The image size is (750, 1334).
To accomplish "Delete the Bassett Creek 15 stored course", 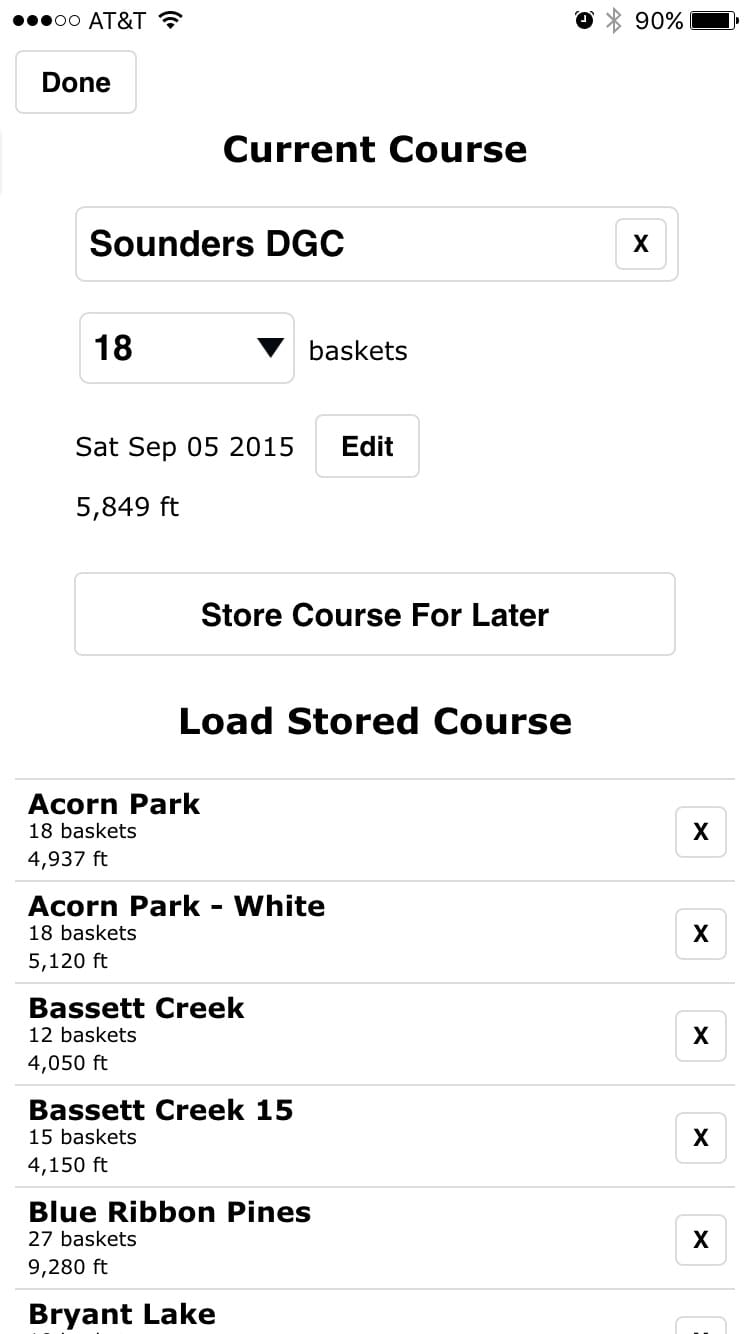I will [x=701, y=1137].
